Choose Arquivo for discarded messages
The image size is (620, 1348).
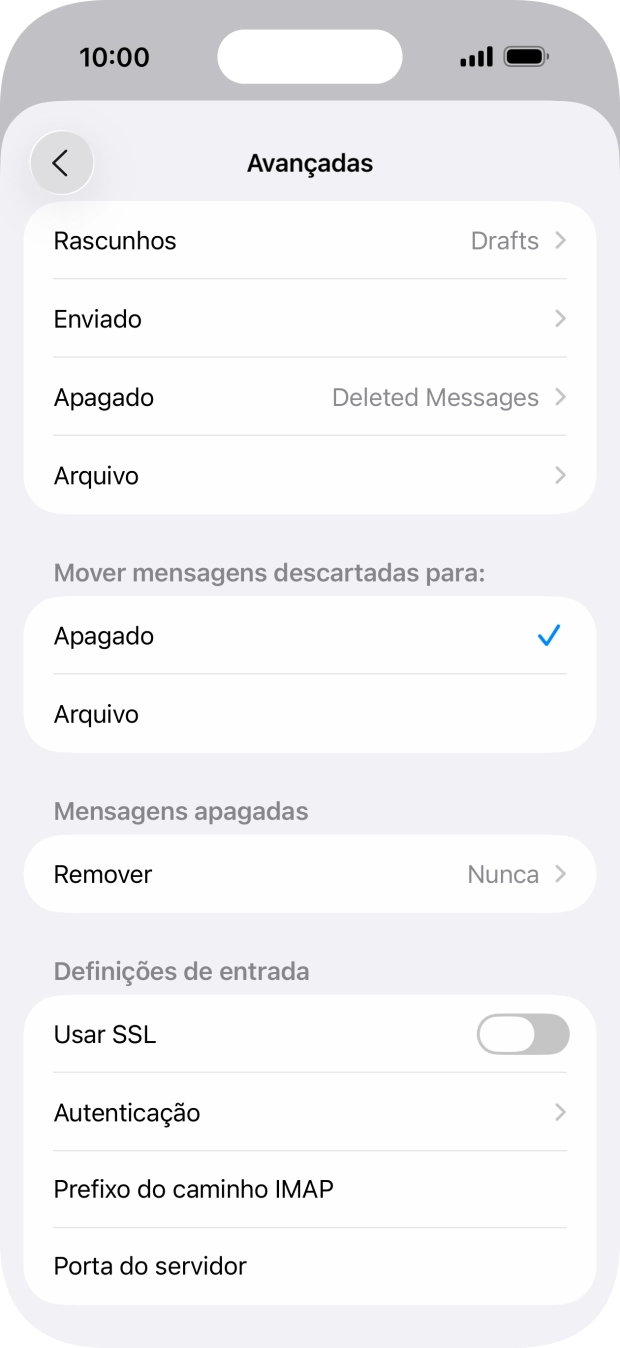coord(310,714)
